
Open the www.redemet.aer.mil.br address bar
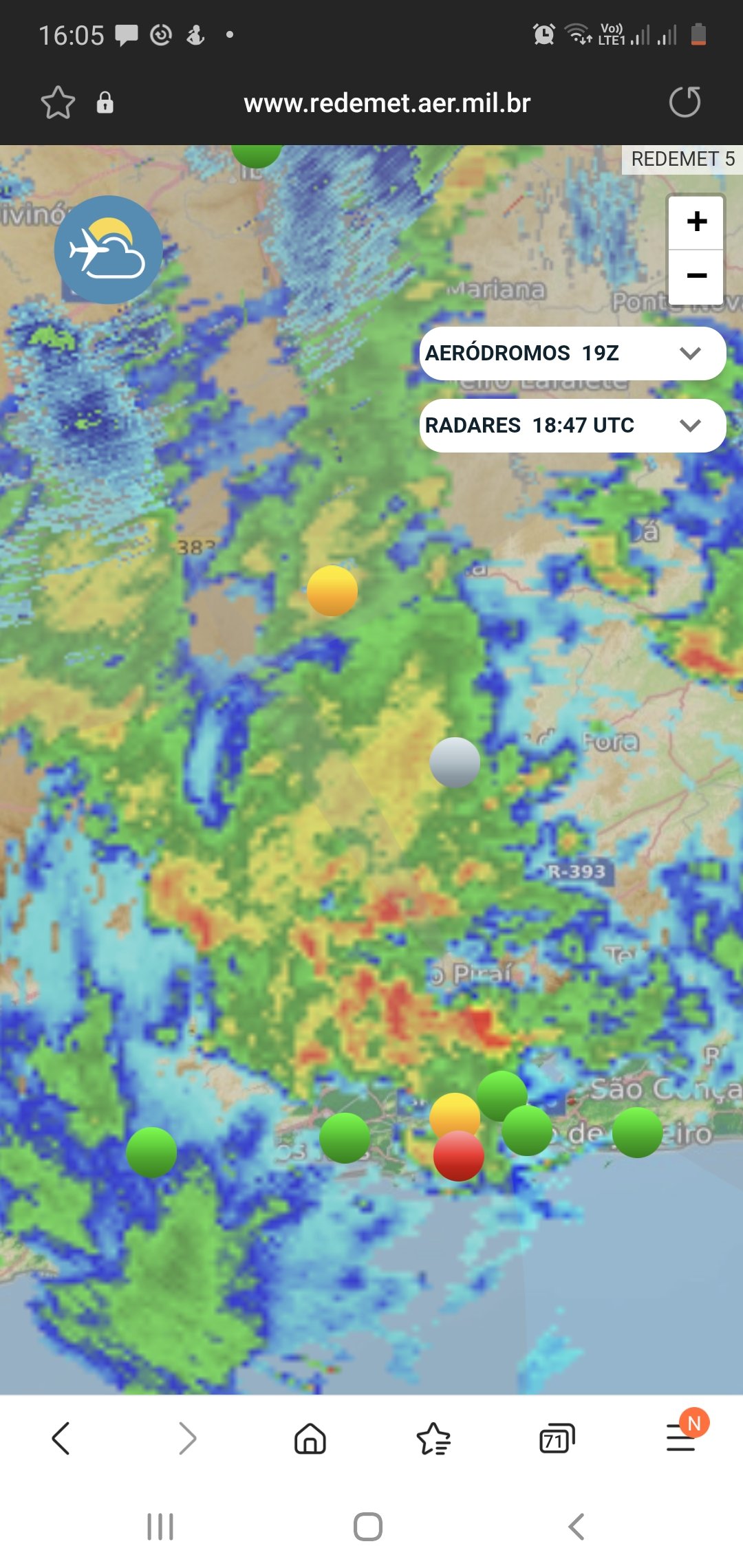(387, 103)
